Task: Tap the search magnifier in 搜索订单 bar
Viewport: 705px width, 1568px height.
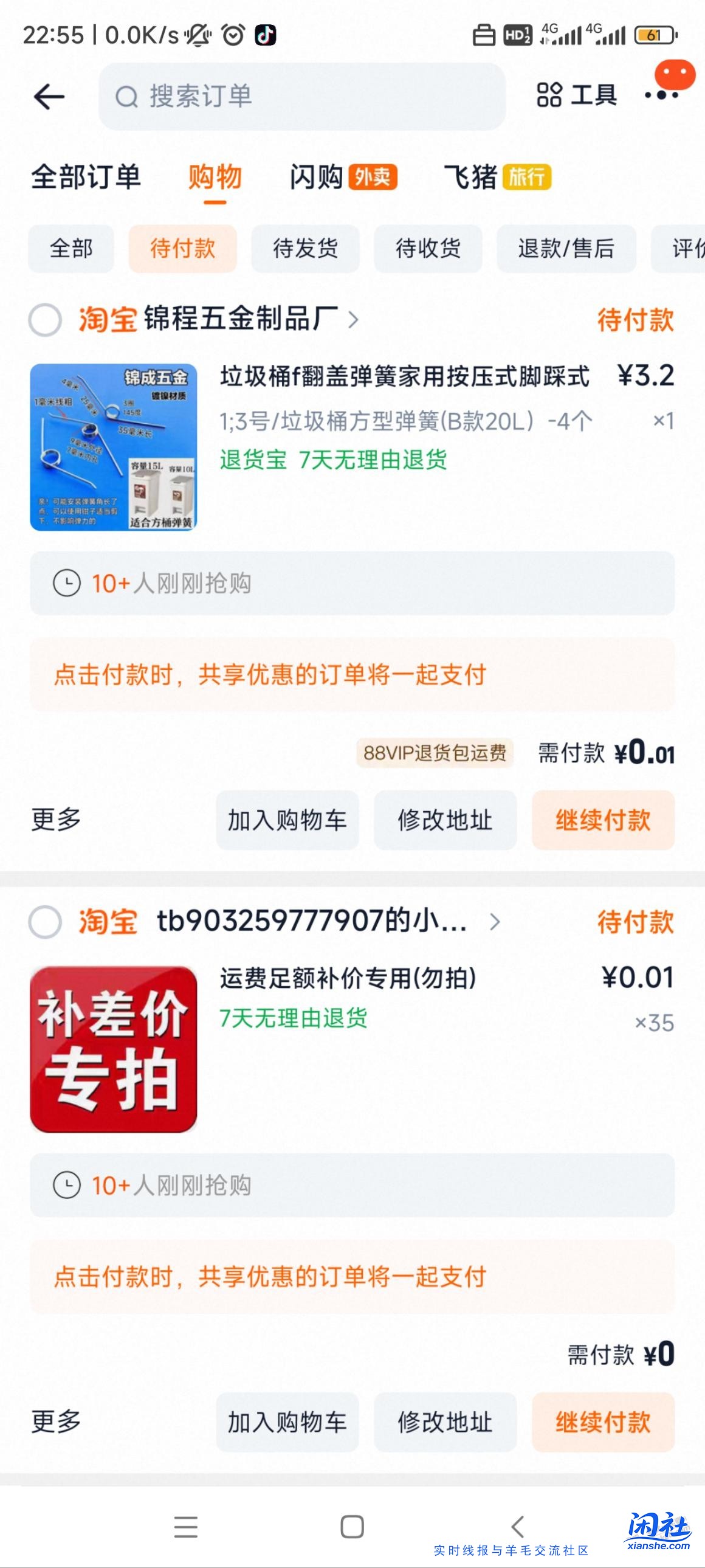Action: tap(126, 96)
